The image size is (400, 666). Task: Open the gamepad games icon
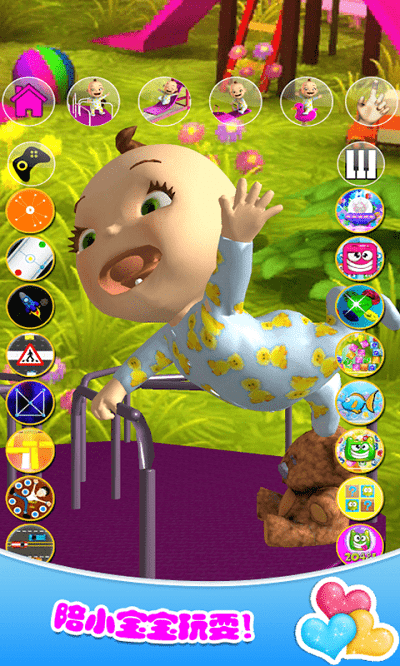coord(31,164)
